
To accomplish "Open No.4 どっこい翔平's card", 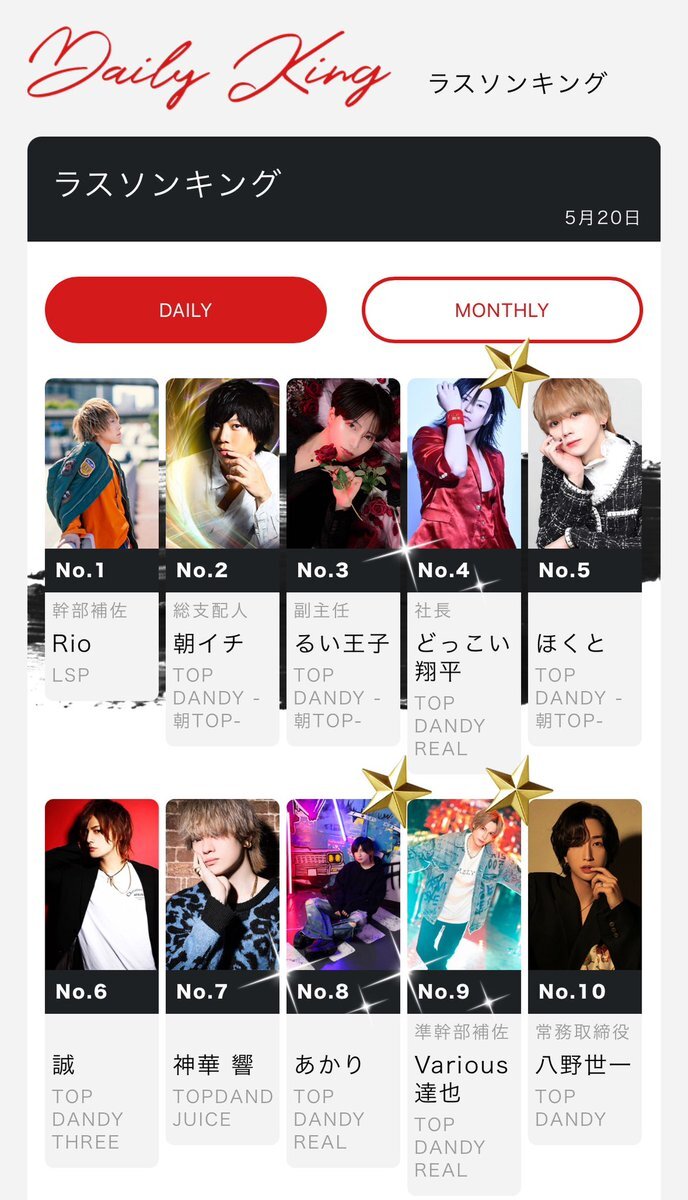I will point(464,576).
